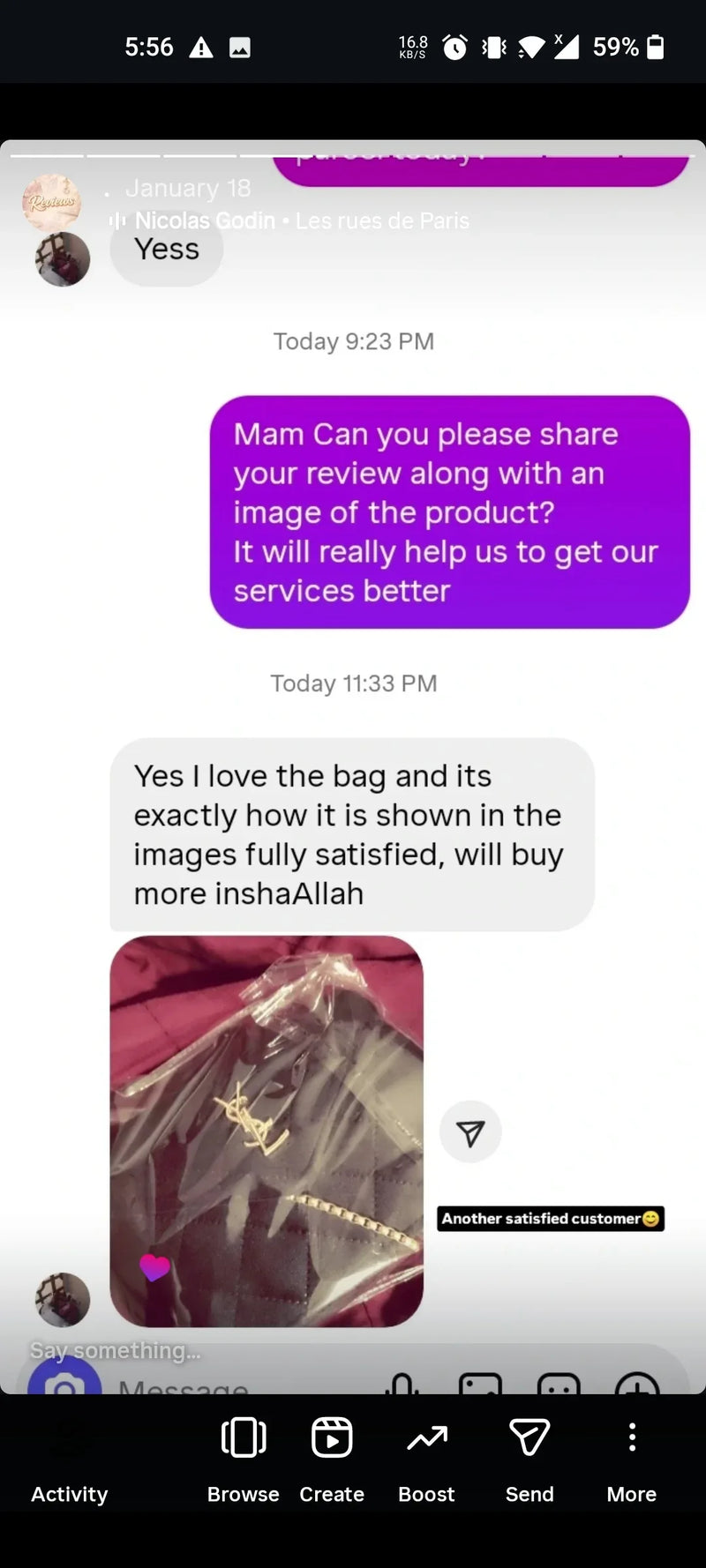Open the More options menu
The width and height of the screenshot is (706, 1568).
(632, 1460)
